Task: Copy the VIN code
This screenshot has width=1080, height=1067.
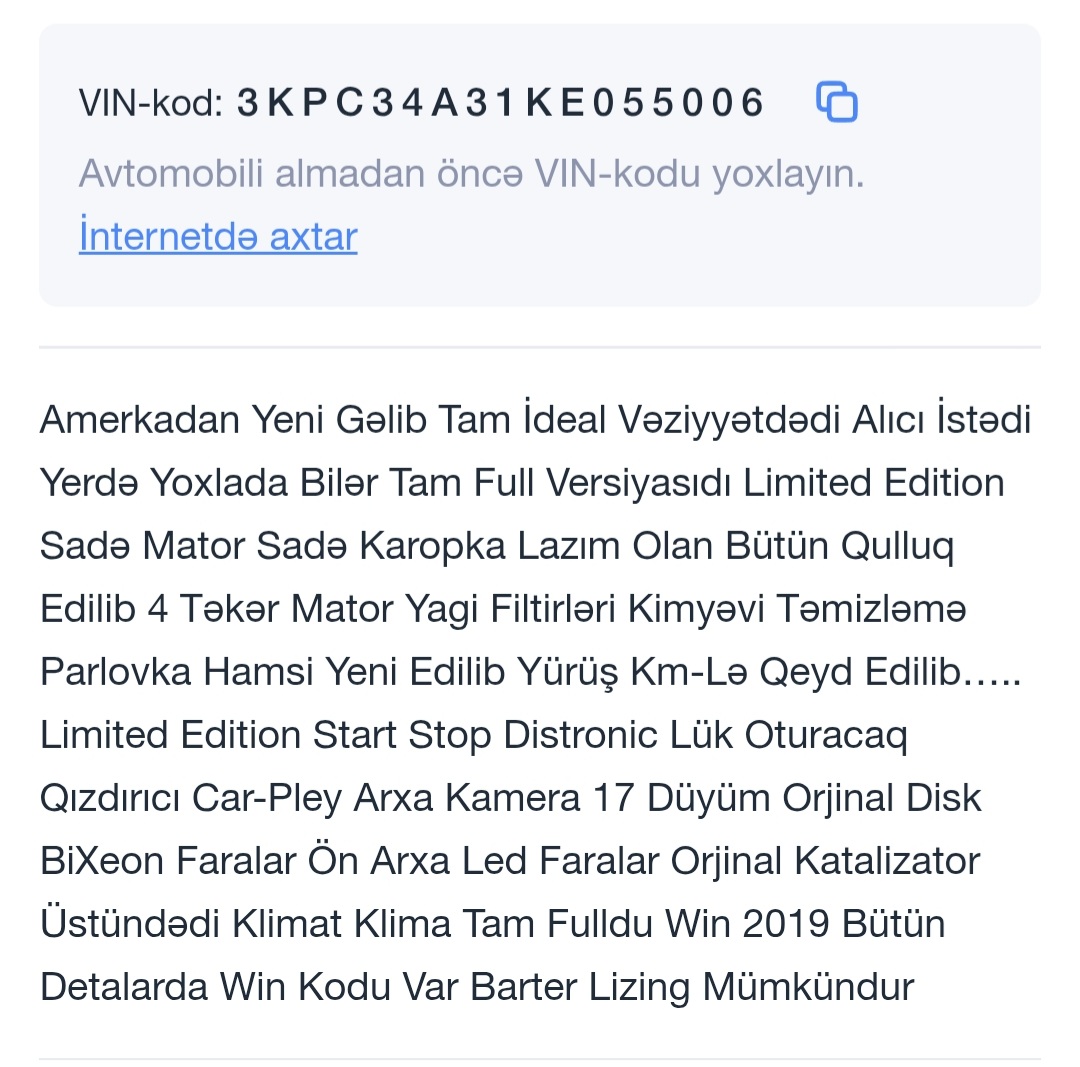Action: (837, 102)
